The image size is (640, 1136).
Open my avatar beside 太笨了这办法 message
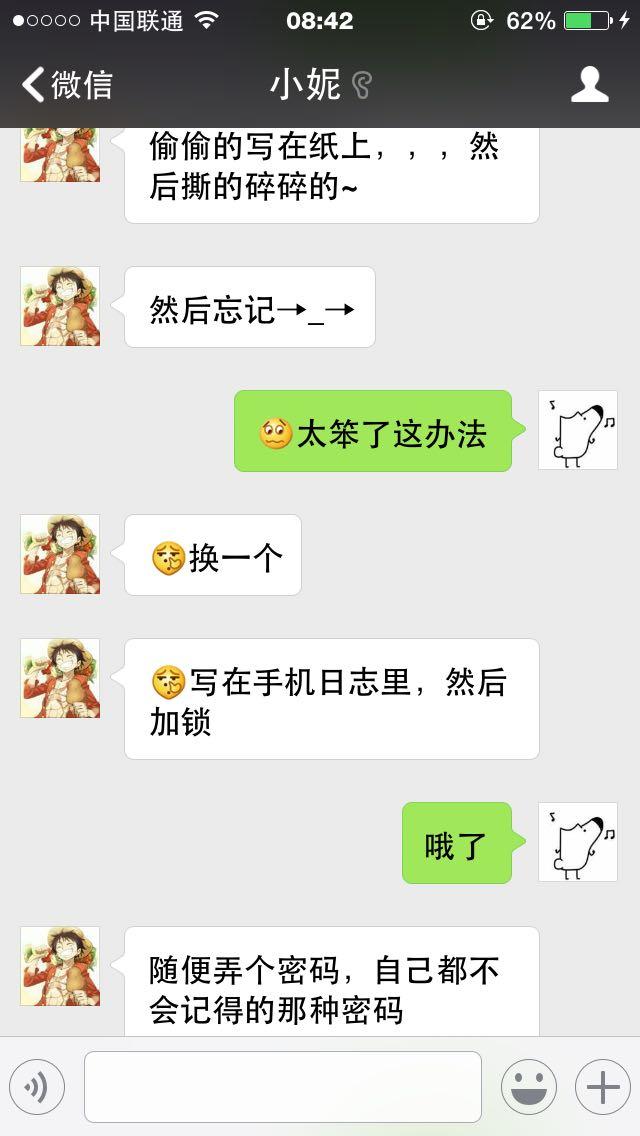pos(577,430)
